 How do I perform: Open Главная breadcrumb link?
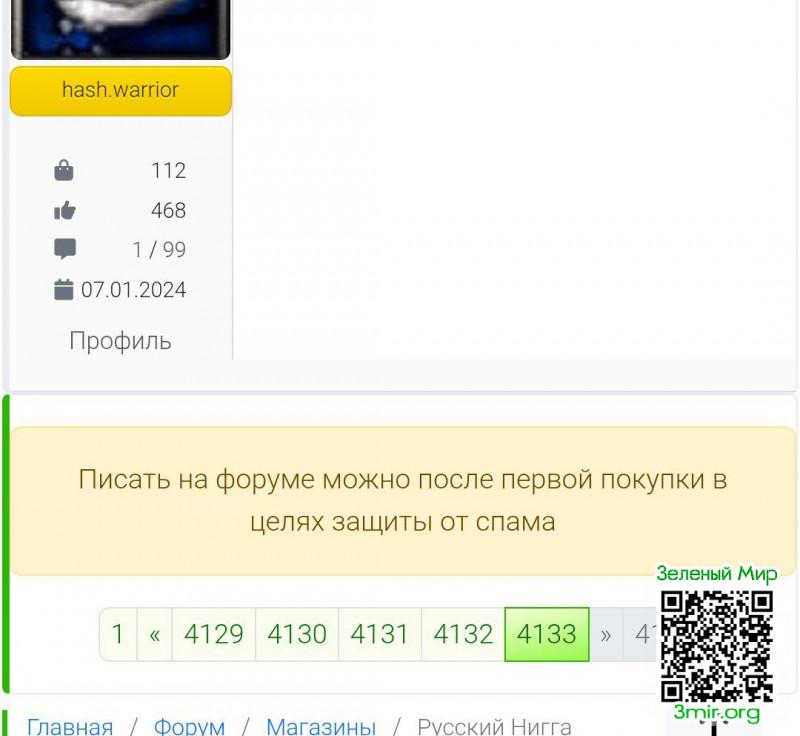70,726
